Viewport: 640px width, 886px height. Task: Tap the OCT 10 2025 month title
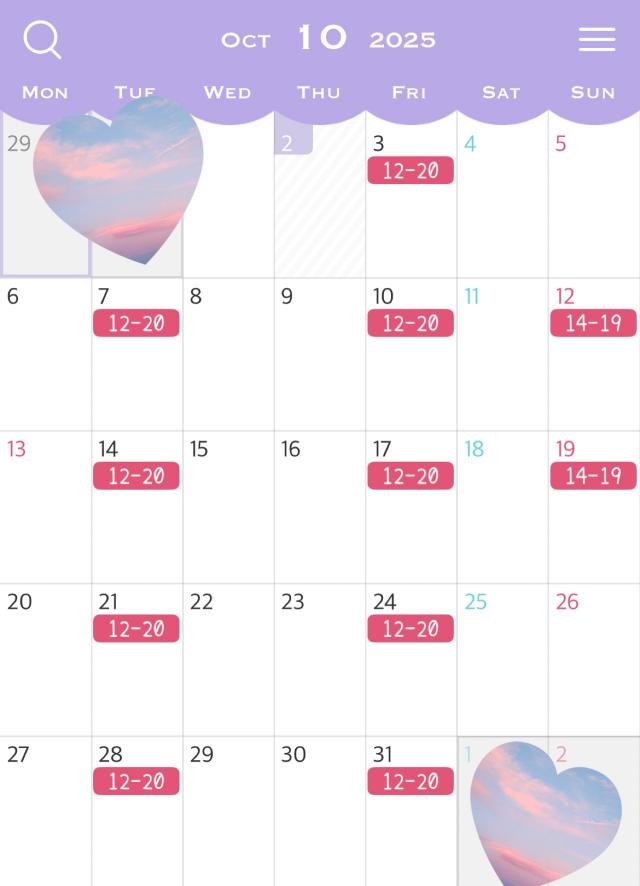[328, 39]
